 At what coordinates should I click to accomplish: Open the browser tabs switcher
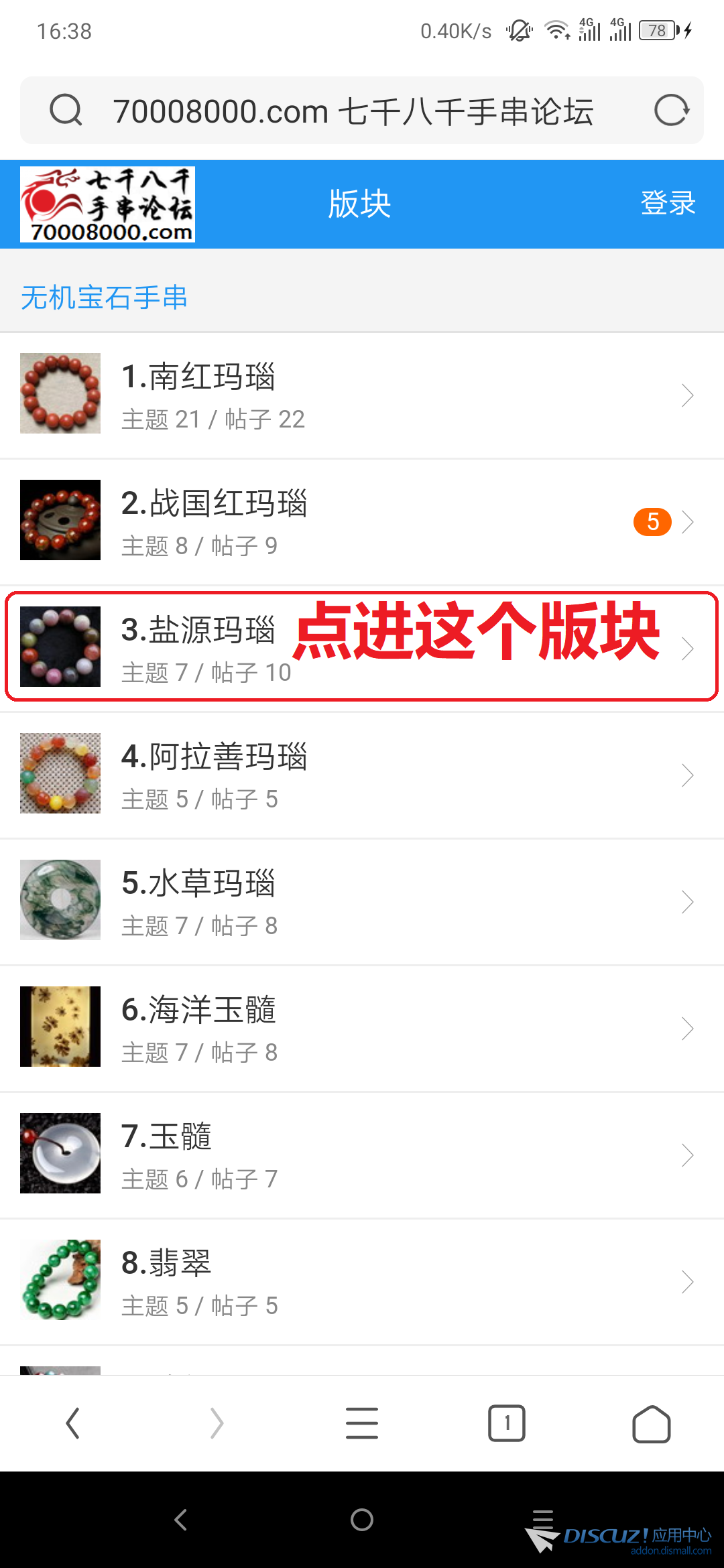point(507,1423)
